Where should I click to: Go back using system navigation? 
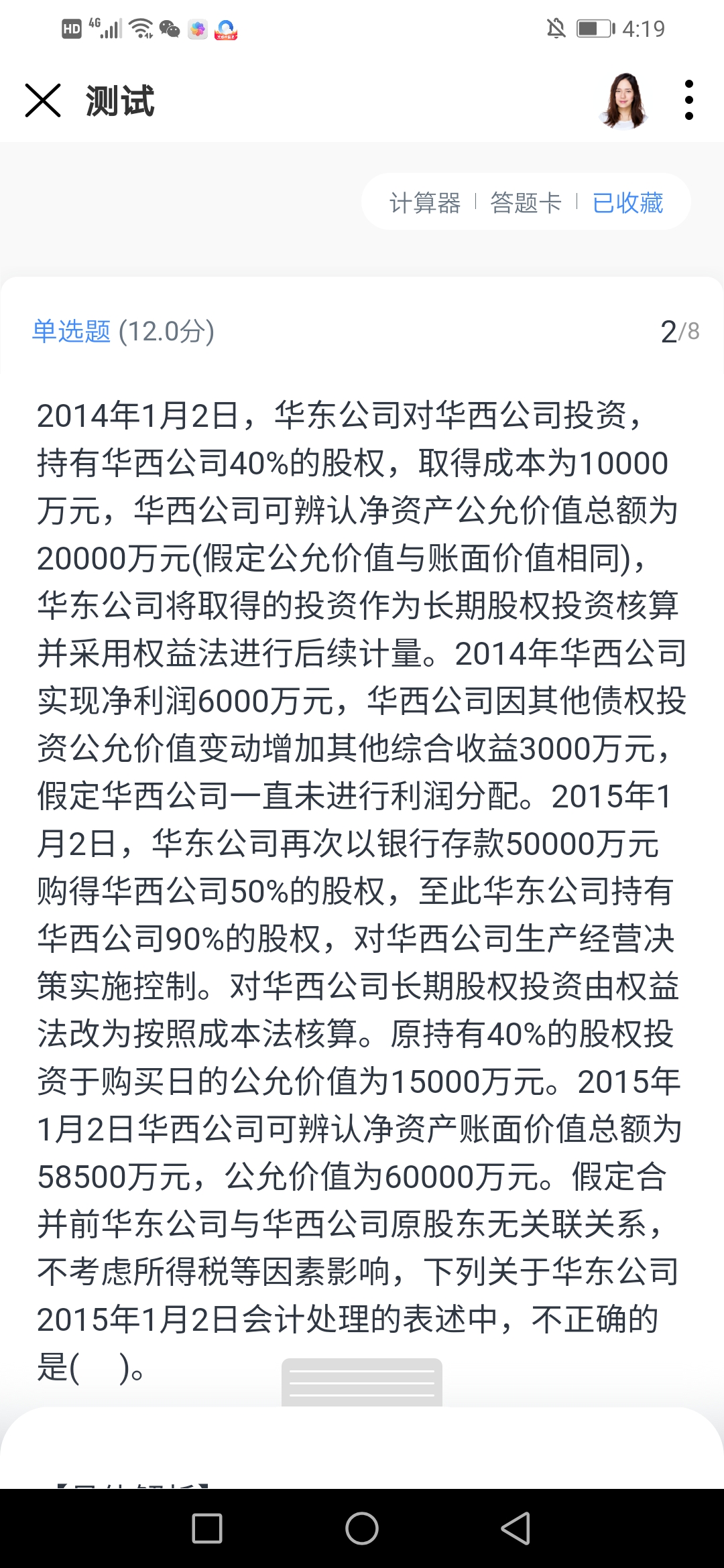click(x=516, y=1528)
